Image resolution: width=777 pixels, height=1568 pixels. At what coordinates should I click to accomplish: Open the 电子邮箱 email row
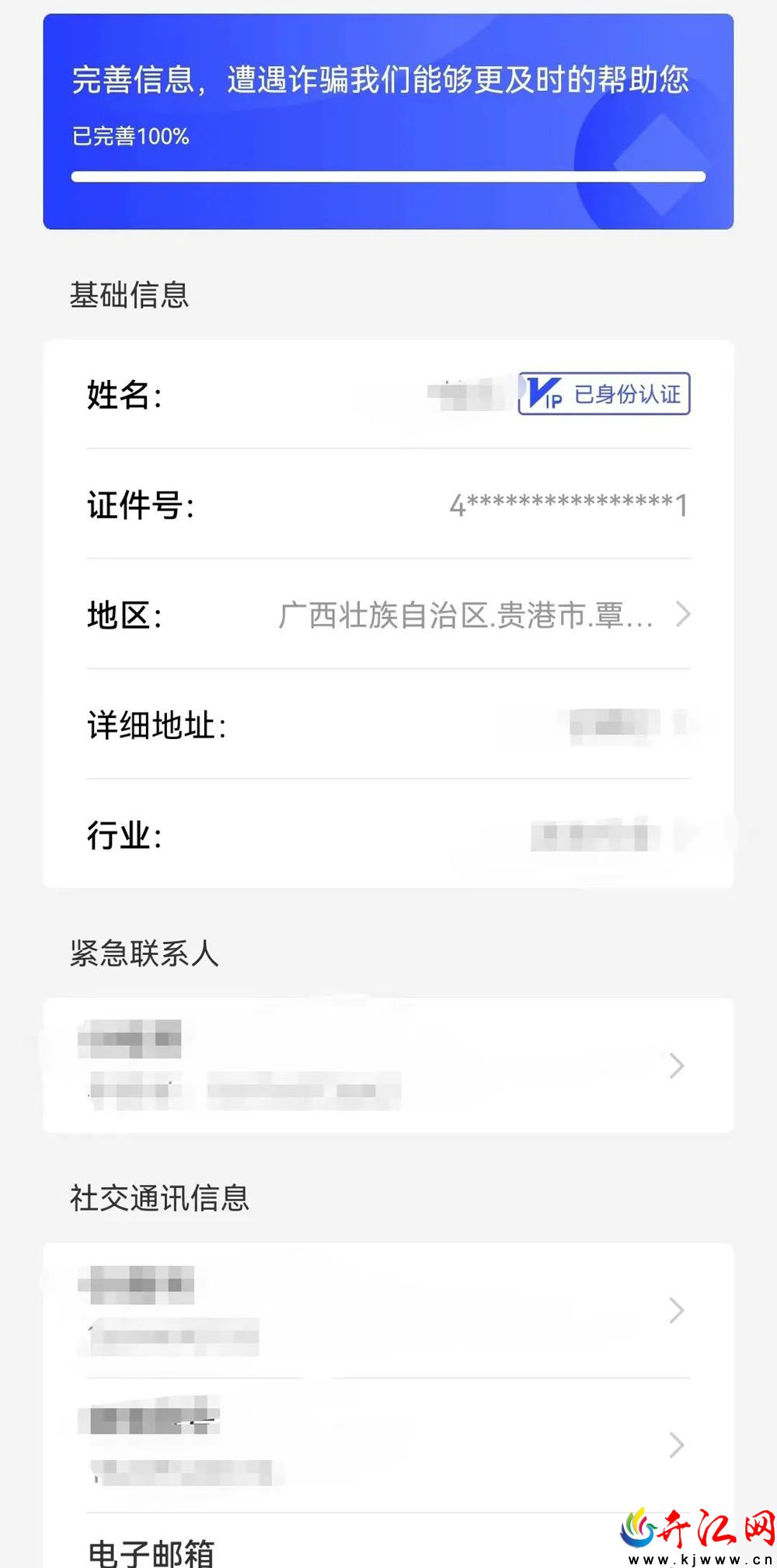coord(388,1542)
